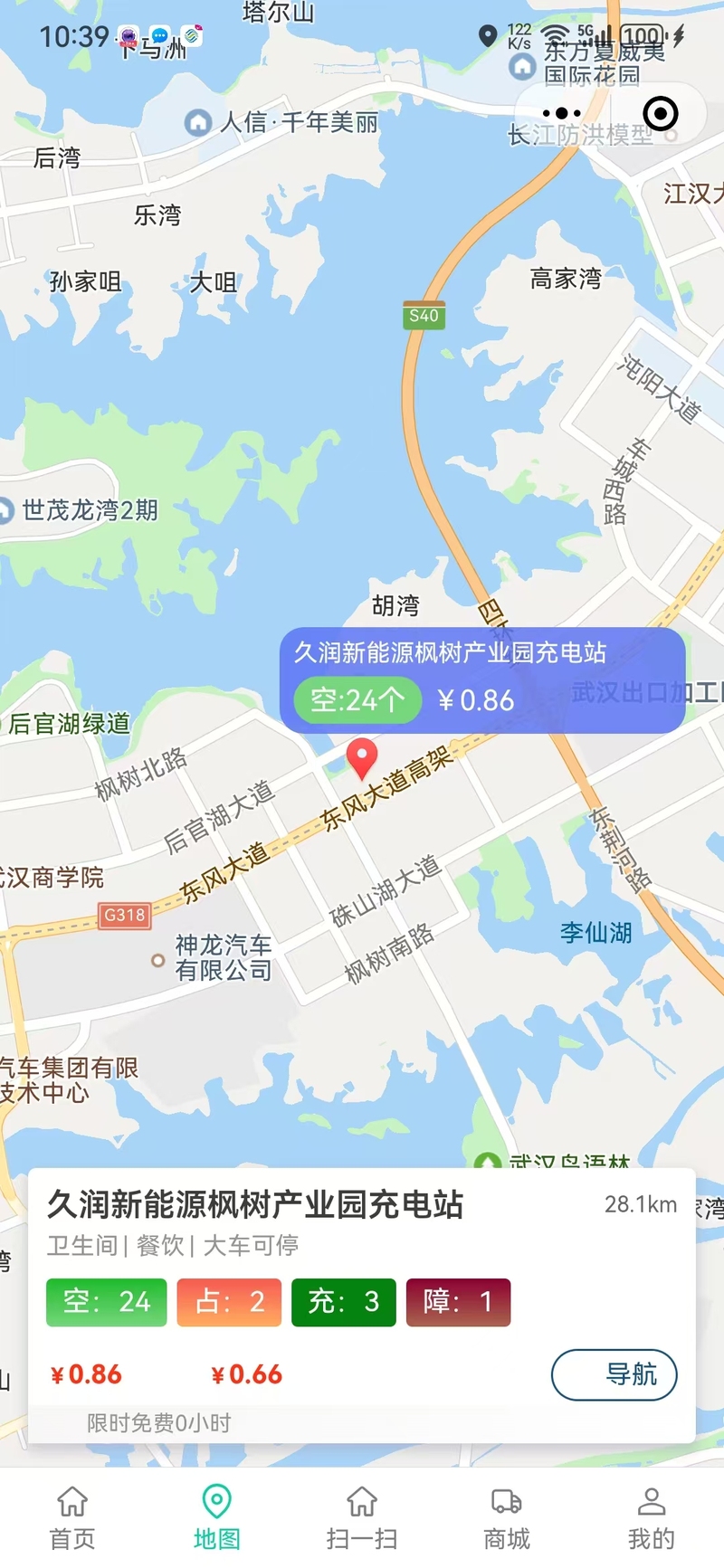Open the 久润新能源枫树产业园充电站 detail card
Screen dimensions: 724x1568
[362, 1306]
